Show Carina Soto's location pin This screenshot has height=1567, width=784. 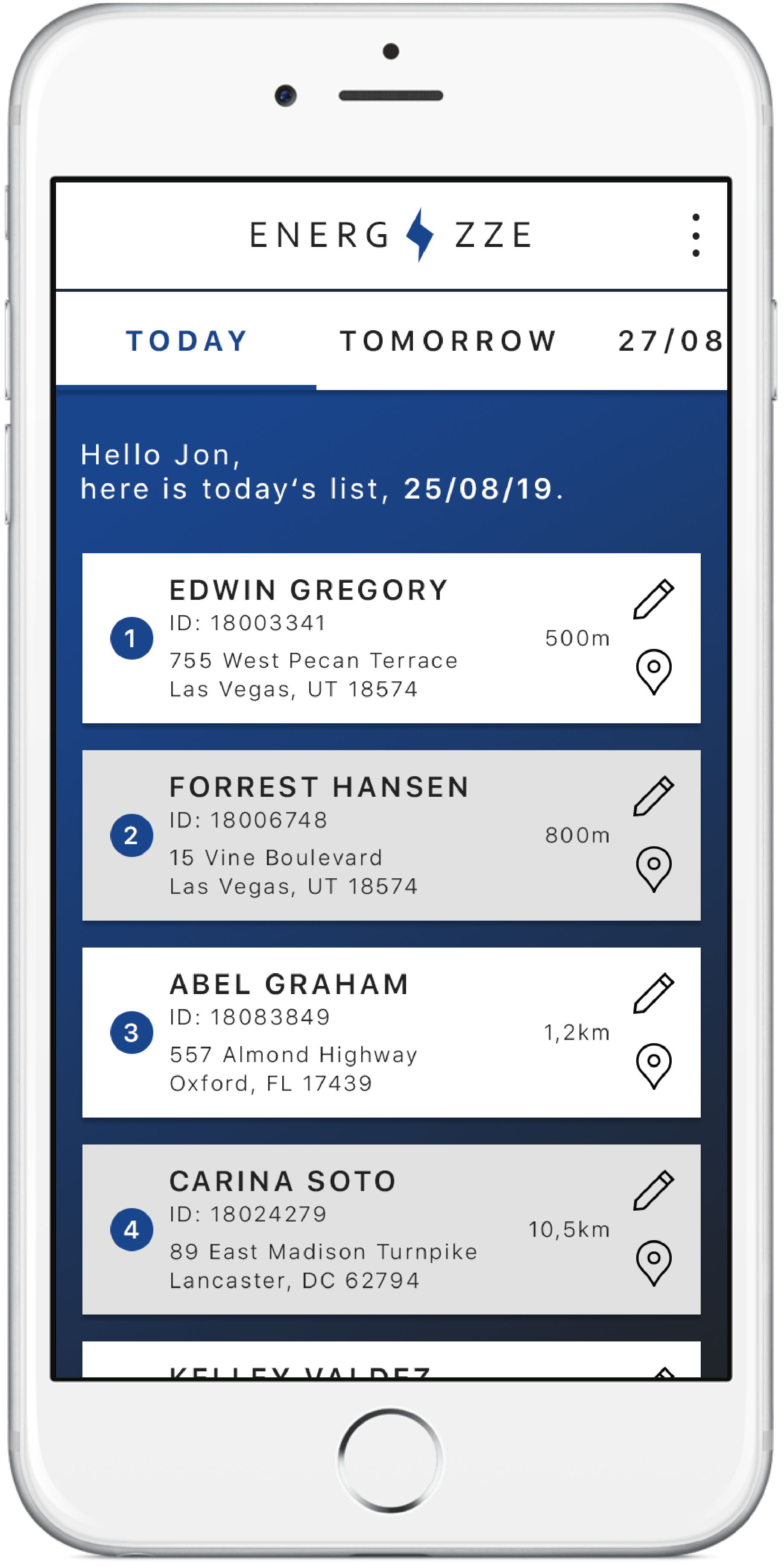pyautogui.click(x=653, y=1263)
